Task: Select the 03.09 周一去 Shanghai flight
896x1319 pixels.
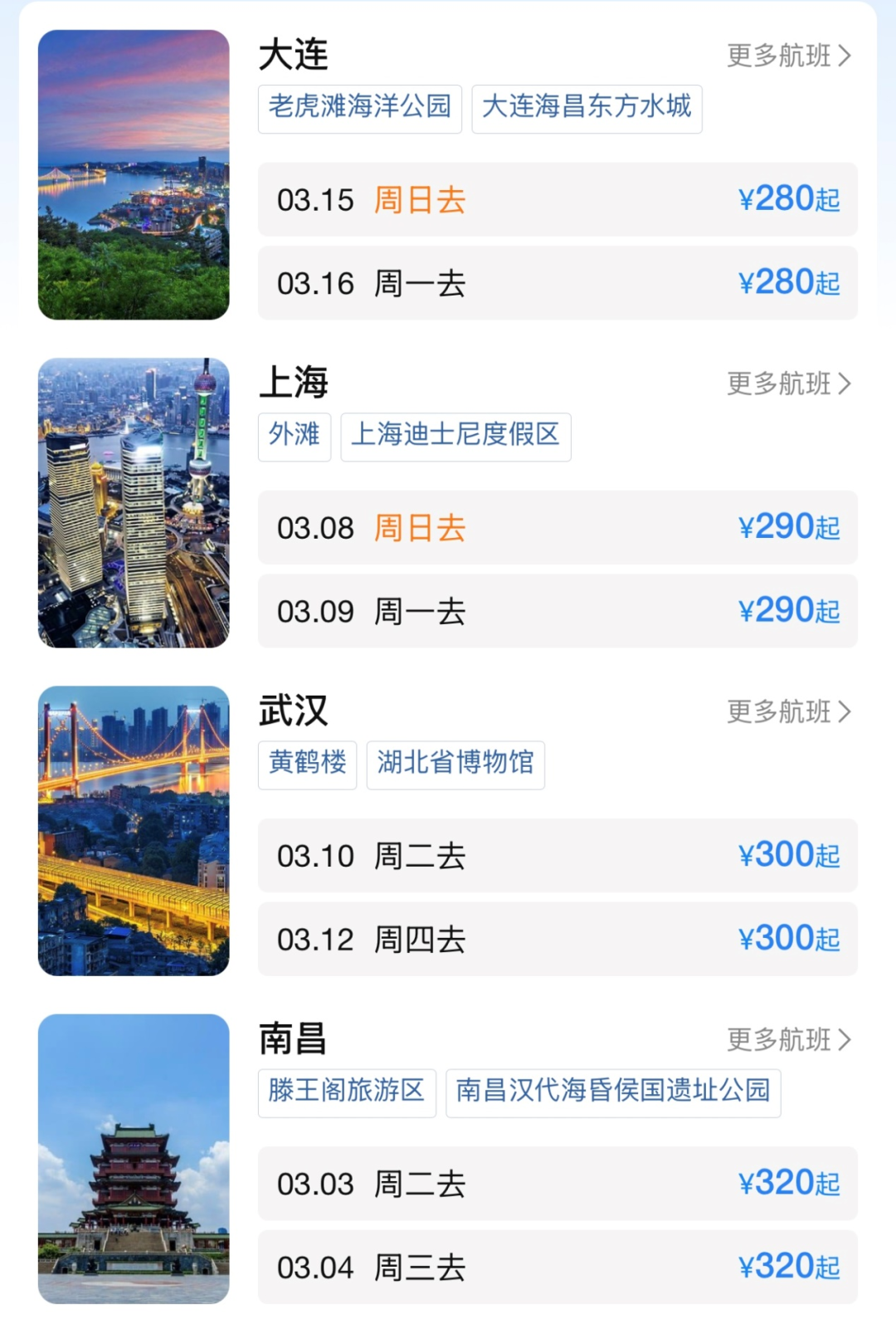Action: 558,611
